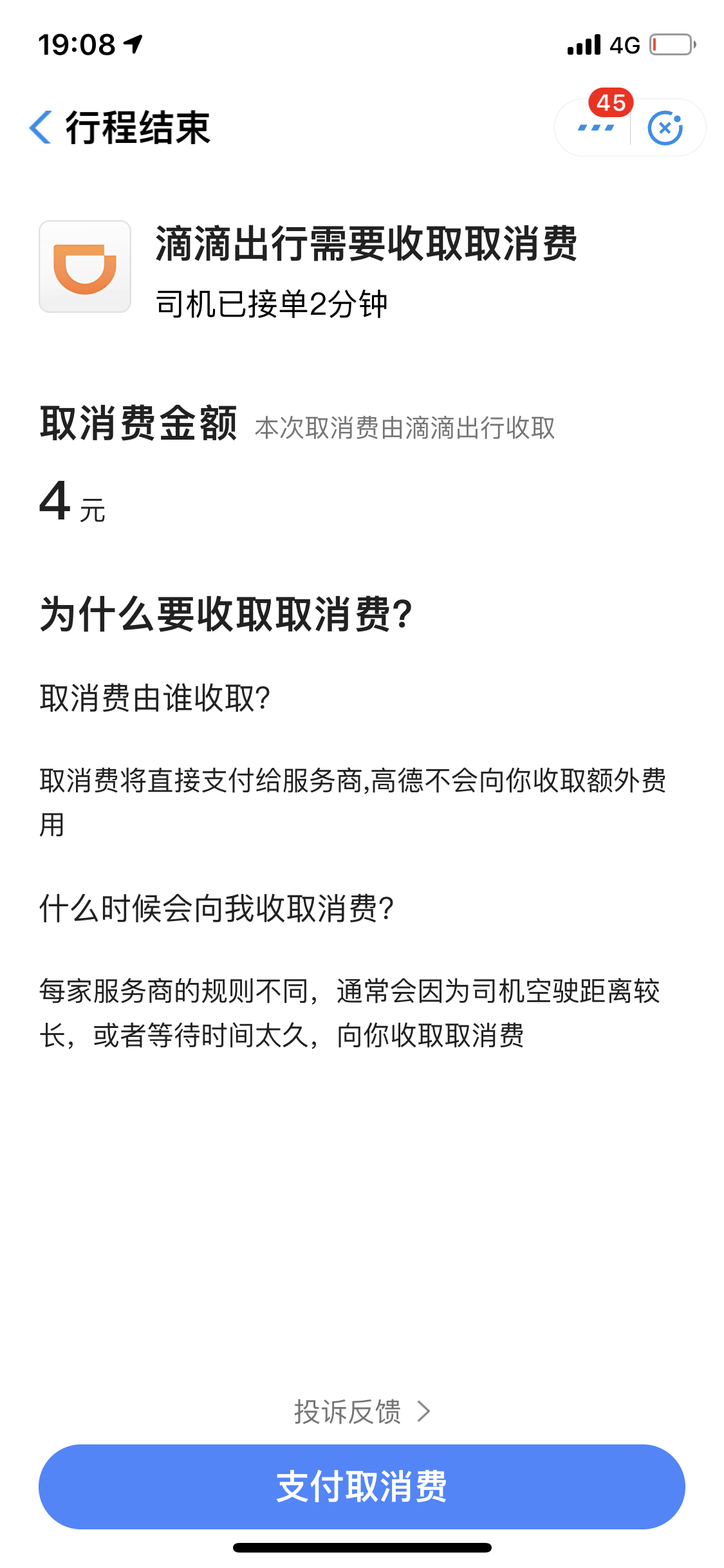The width and height of the screenshot is (724, 1568).
Task: Go back from 行程结束 page
Action: click(x=41, y=127)
